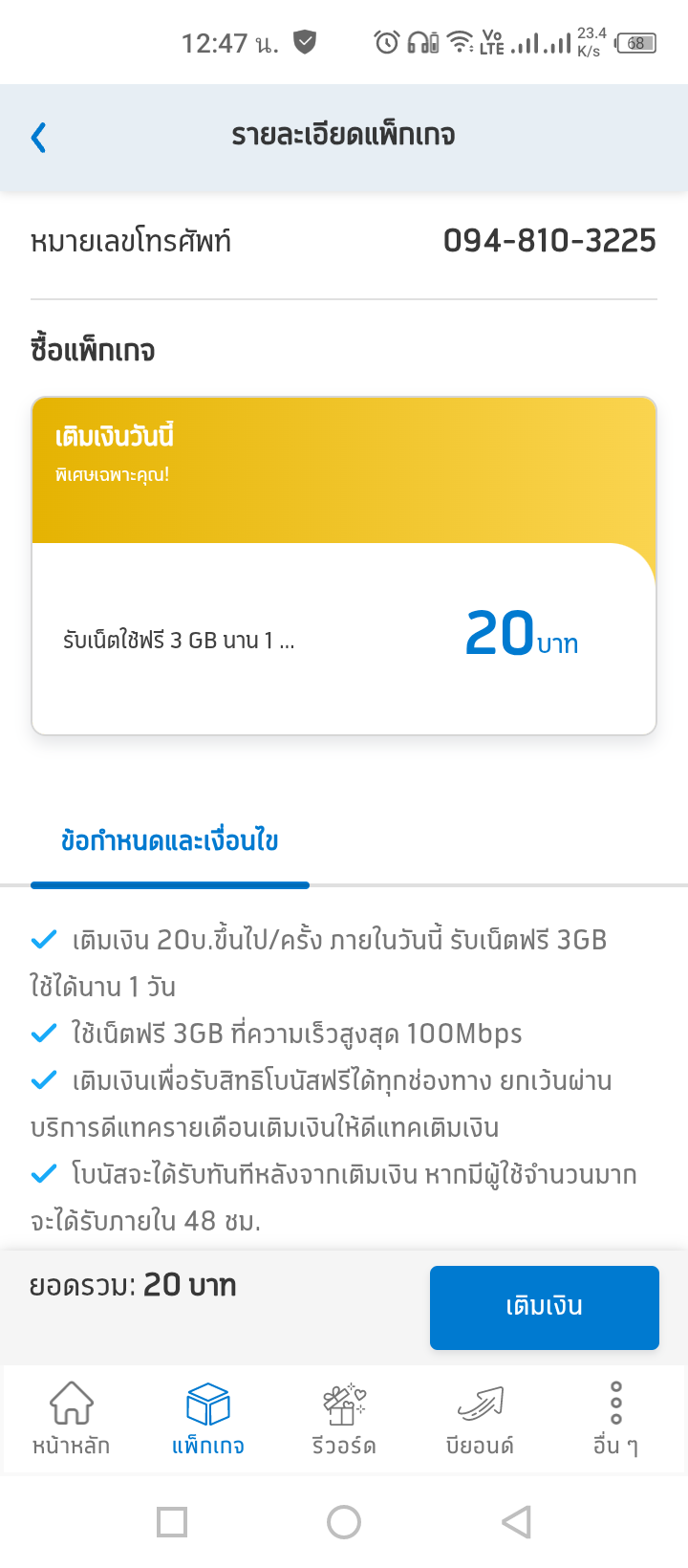Viewport: 688px width, 1568px height.
Task: Tap the blue เติมเงิน button
Action: click(545, 1307)
